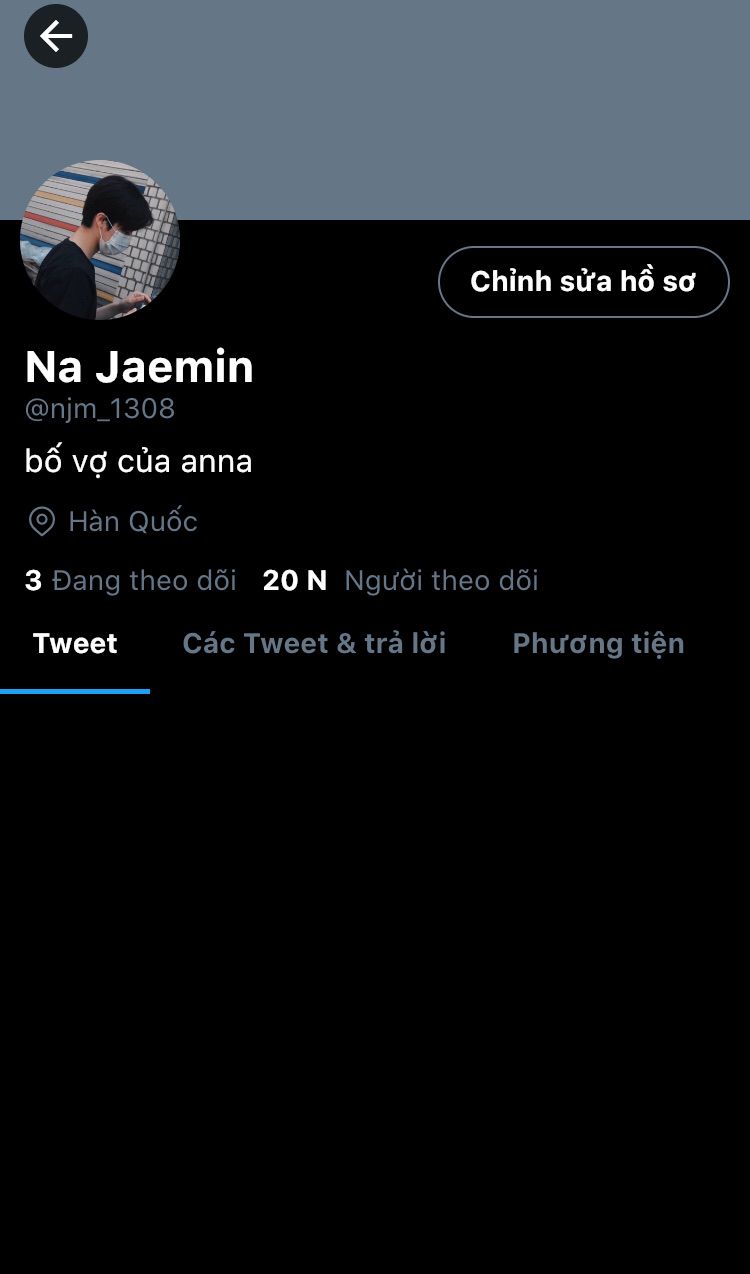Switch to Các Tweet & trả lời tab

point(314,644)
